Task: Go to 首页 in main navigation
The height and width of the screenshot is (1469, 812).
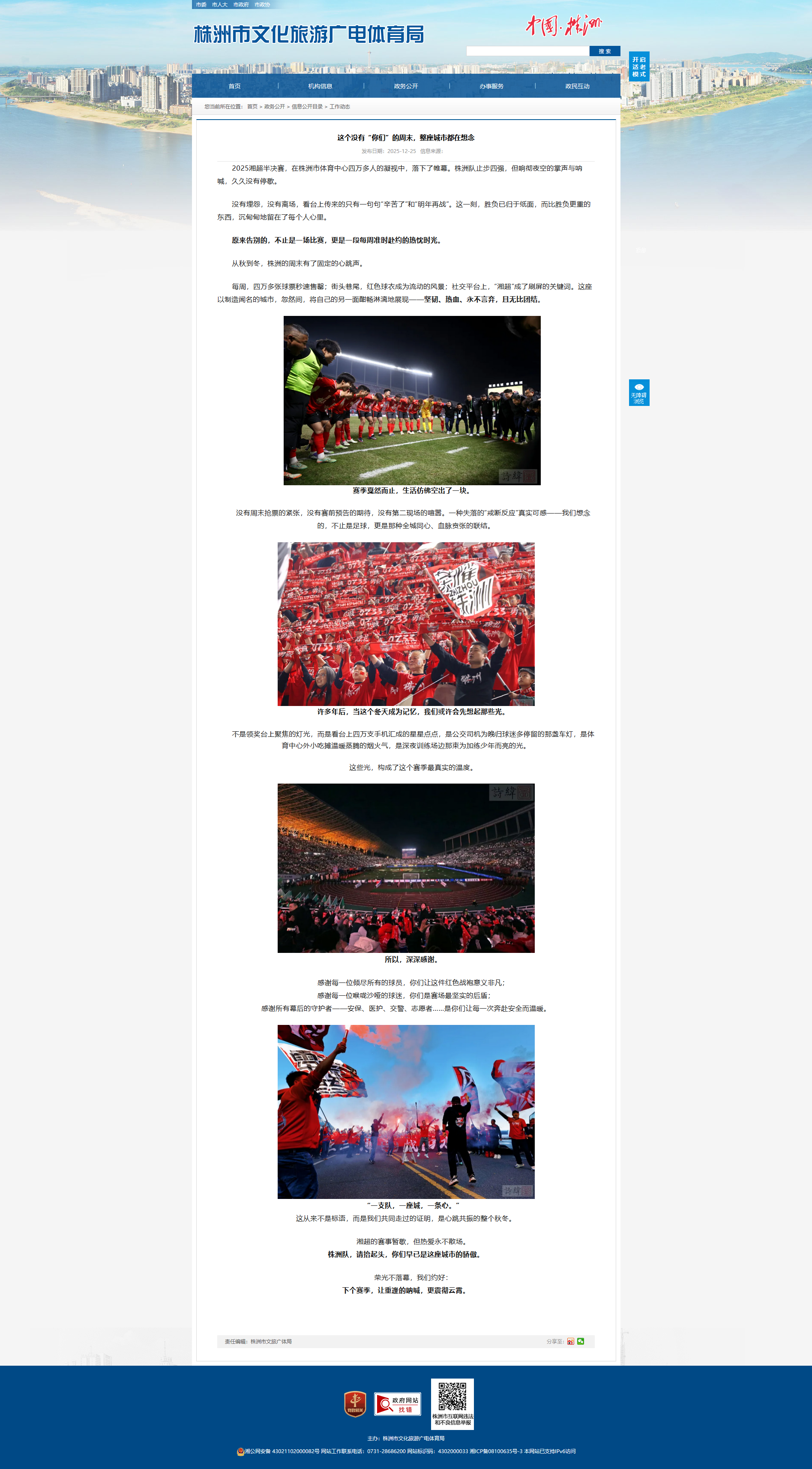Action: coord(234,86)
